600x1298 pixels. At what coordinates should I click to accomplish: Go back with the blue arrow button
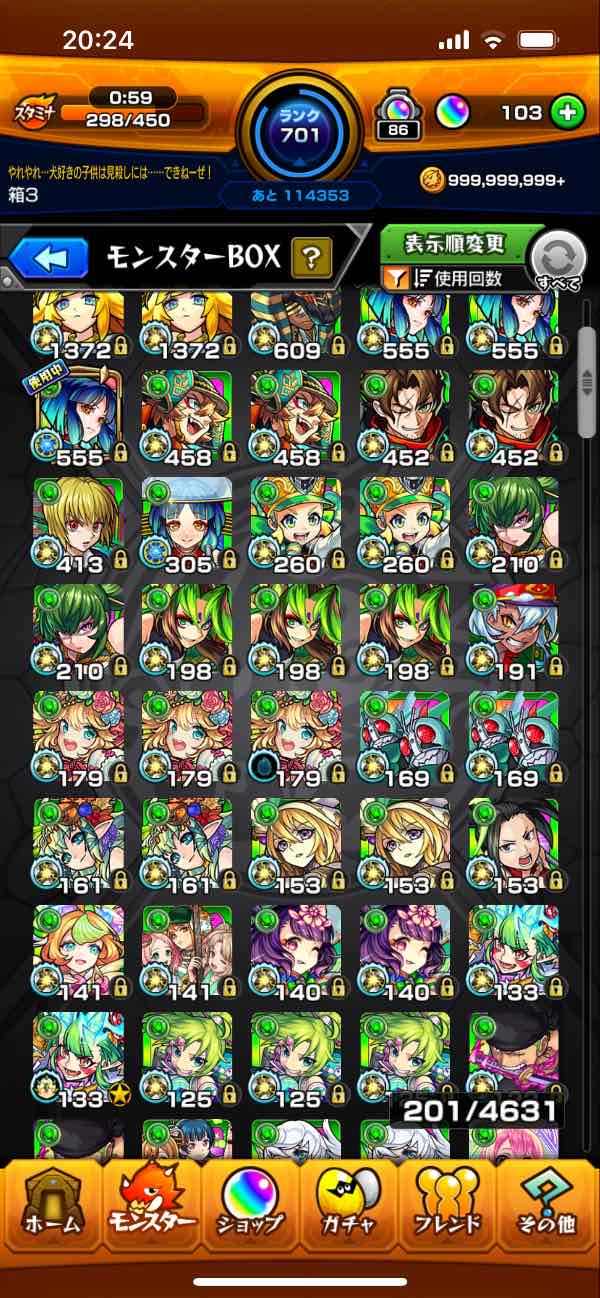tap(48, 260)
